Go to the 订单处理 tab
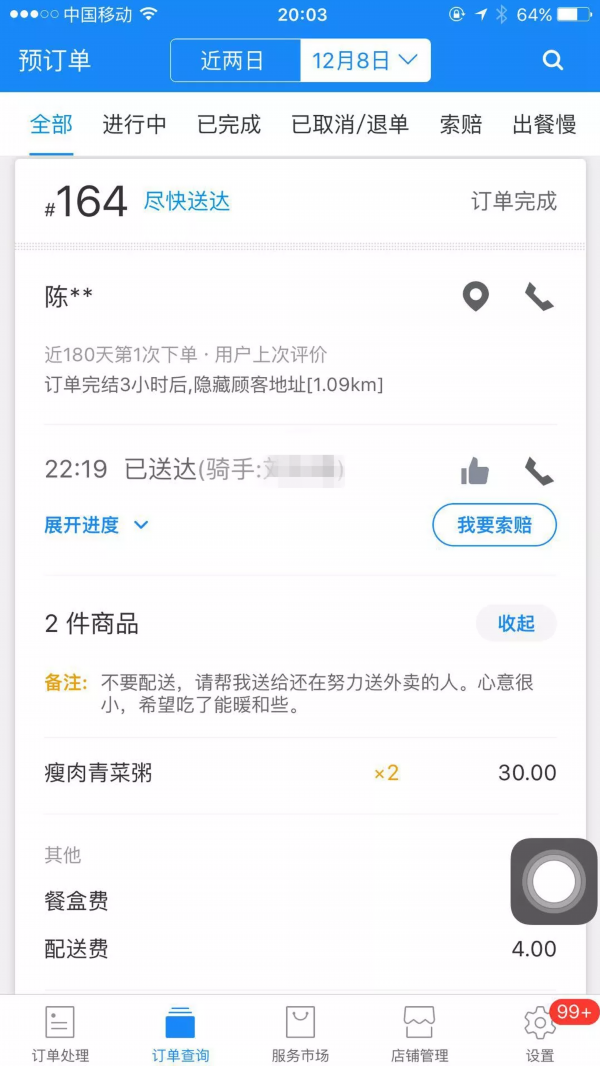This screenshot has width=600, height=1066. click(x=60, y=1033)
